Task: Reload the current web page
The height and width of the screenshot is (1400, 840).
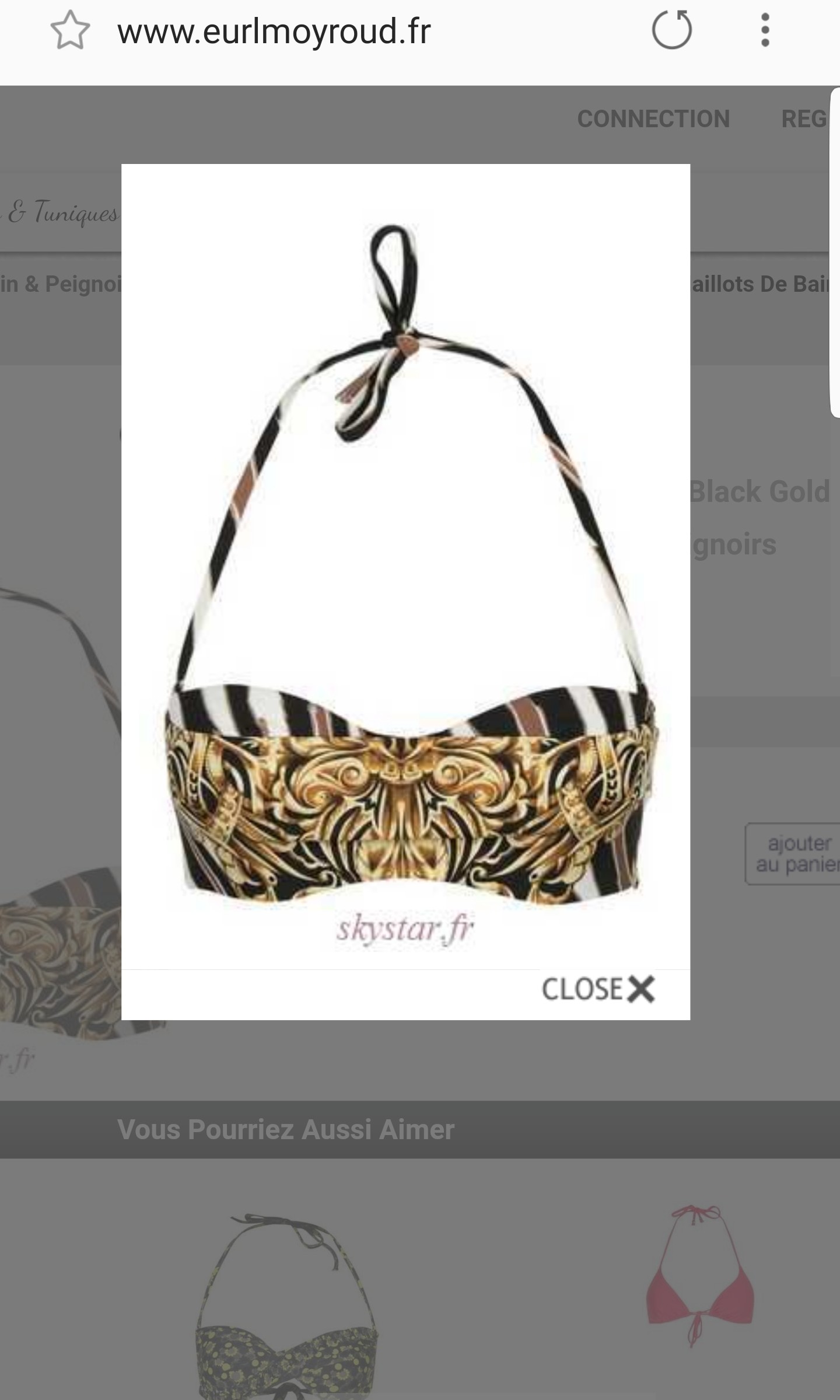Action: pyautogui.click(x=672, y=30)
